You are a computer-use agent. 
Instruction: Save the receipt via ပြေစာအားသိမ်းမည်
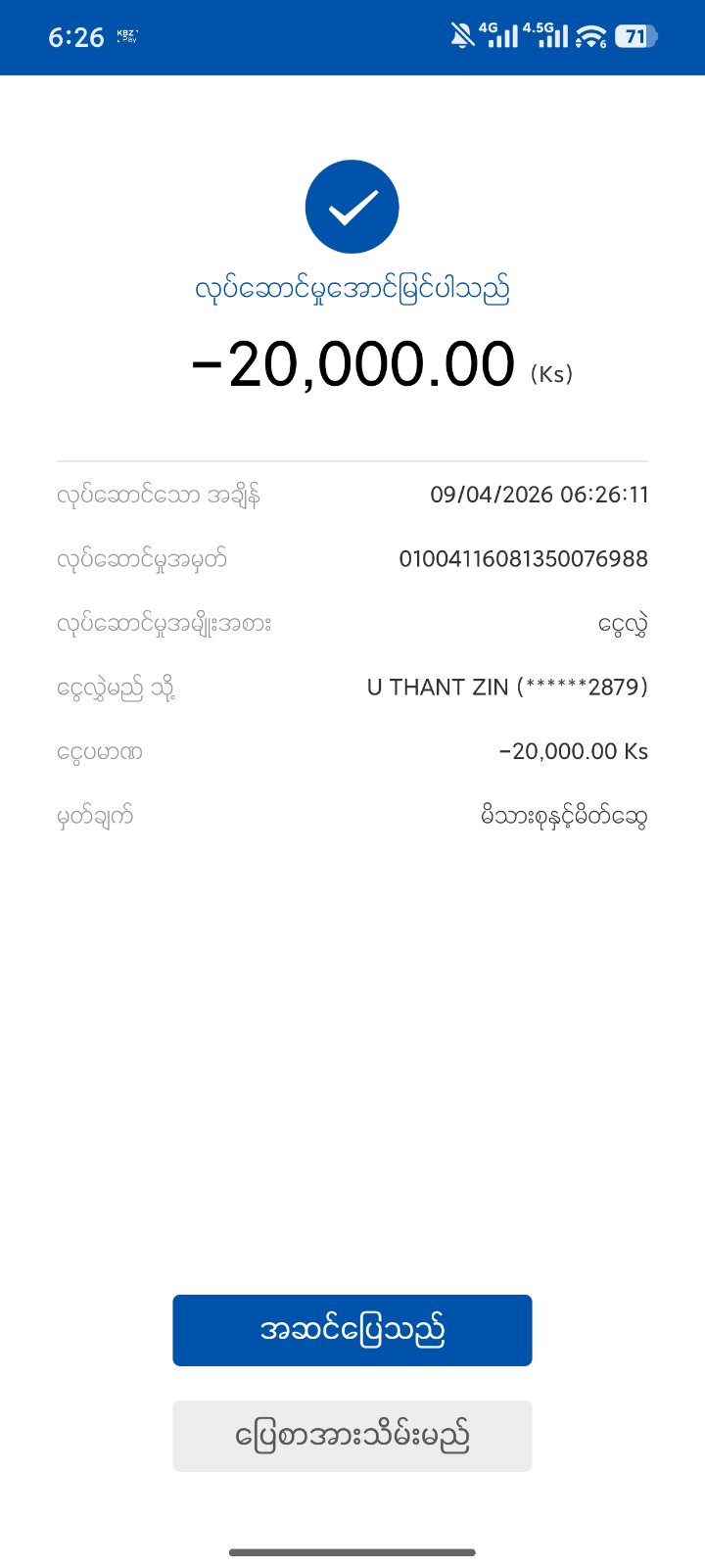click(x=352, y=1436)
